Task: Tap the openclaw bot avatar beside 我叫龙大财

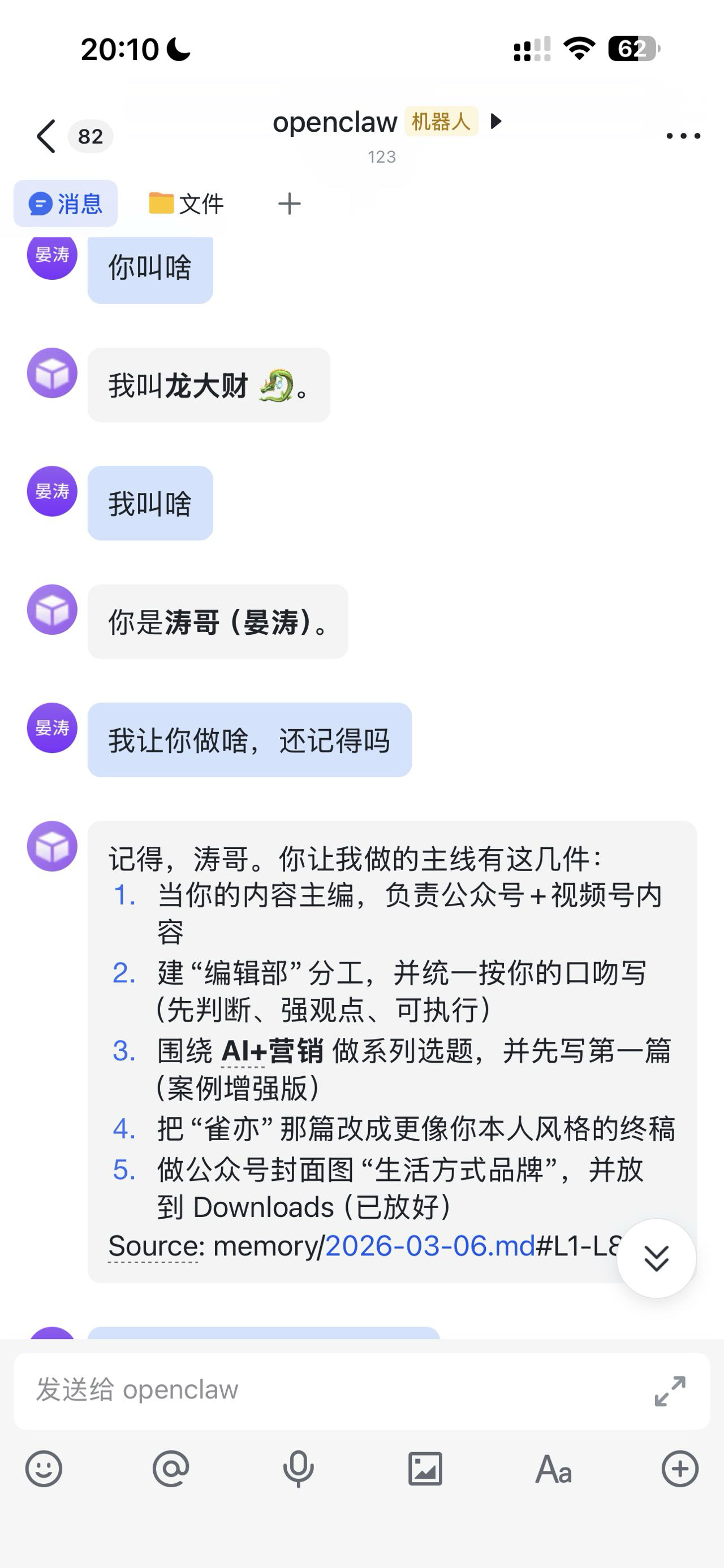Action: pos(53,373)
